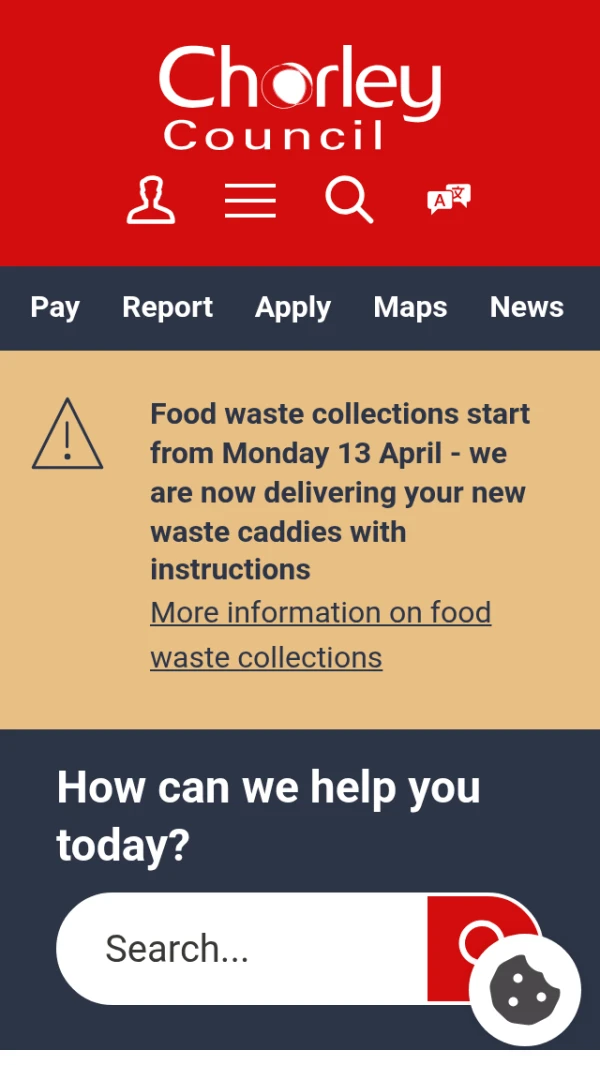The image size is (600, 1065).
Task: View the News section
Action: click(526, 307)
